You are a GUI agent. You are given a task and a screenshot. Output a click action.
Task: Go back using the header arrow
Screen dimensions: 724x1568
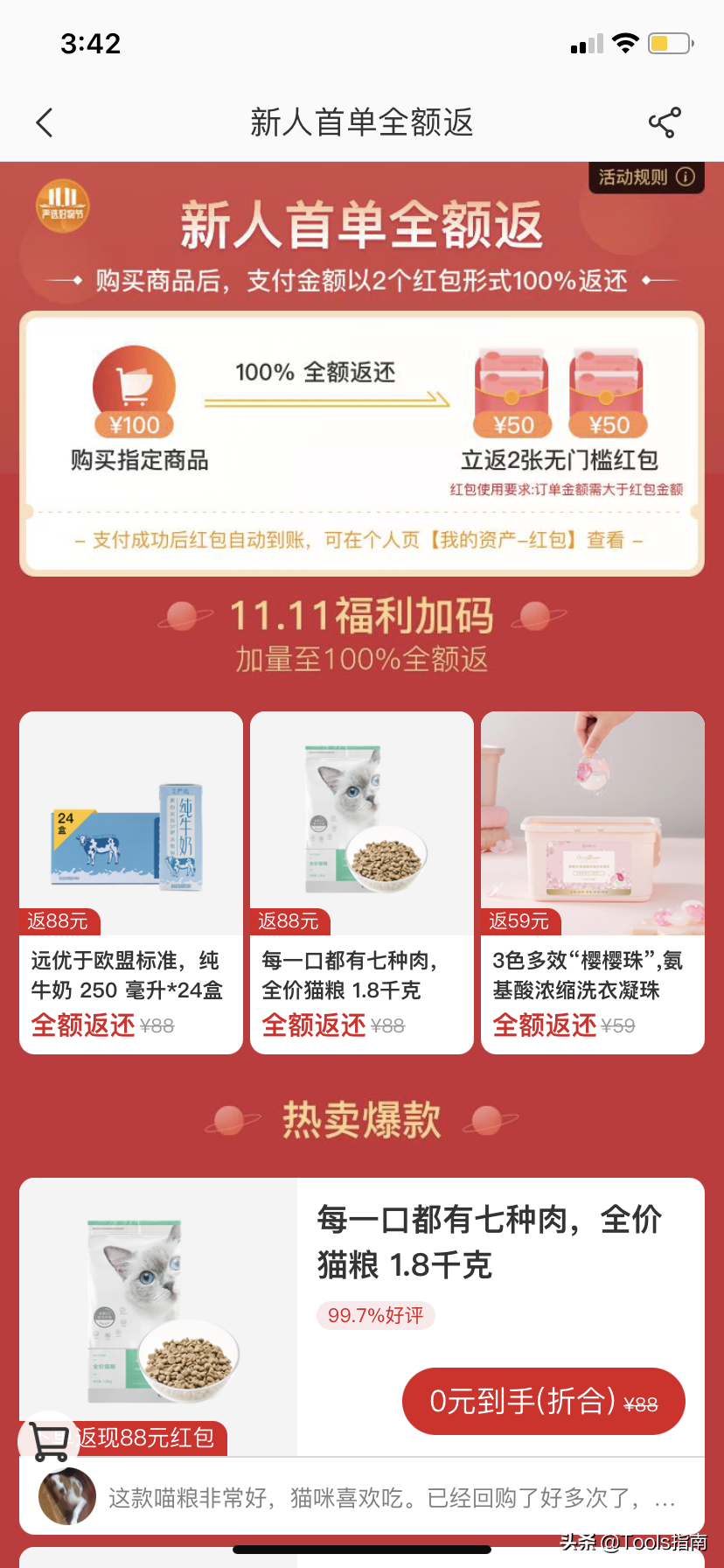[x=45, y=122]
